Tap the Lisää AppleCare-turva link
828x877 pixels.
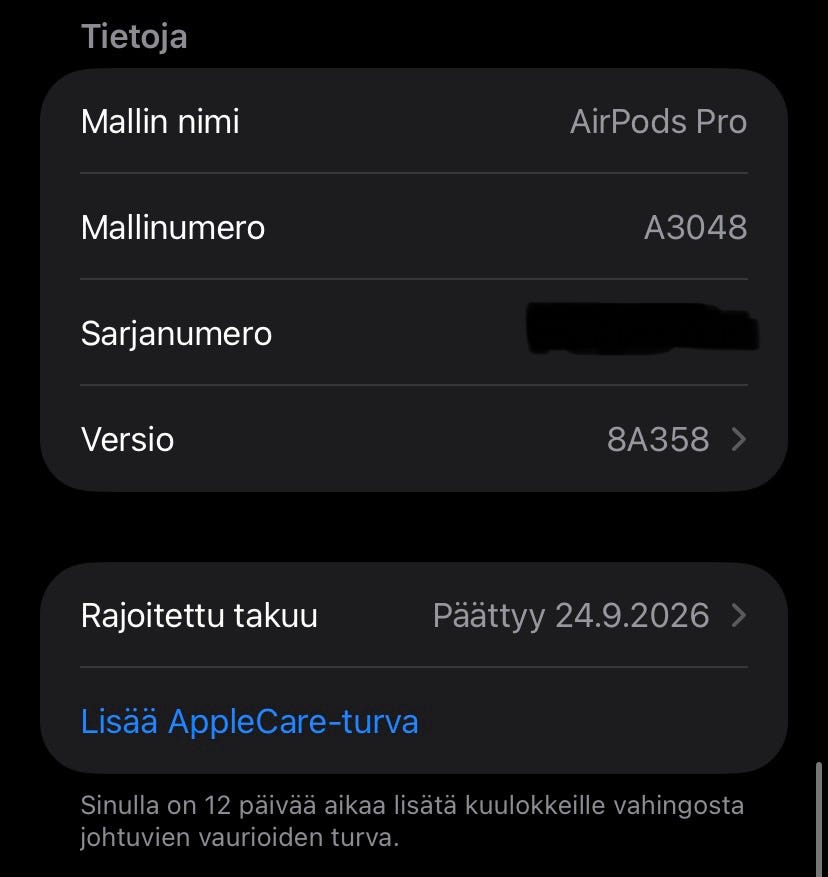point(250,721)
